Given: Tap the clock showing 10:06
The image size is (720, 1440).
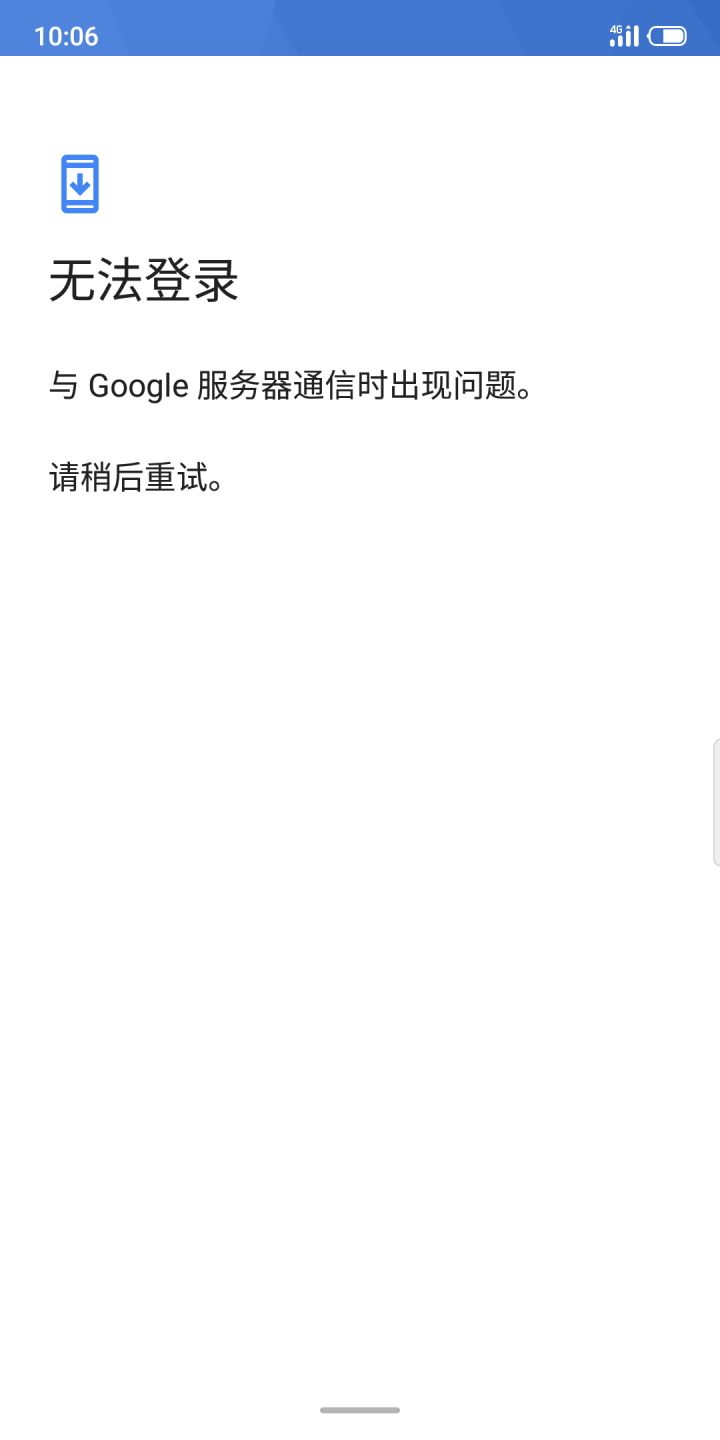Looking at the screenshot, I should [x=66, y=36].
